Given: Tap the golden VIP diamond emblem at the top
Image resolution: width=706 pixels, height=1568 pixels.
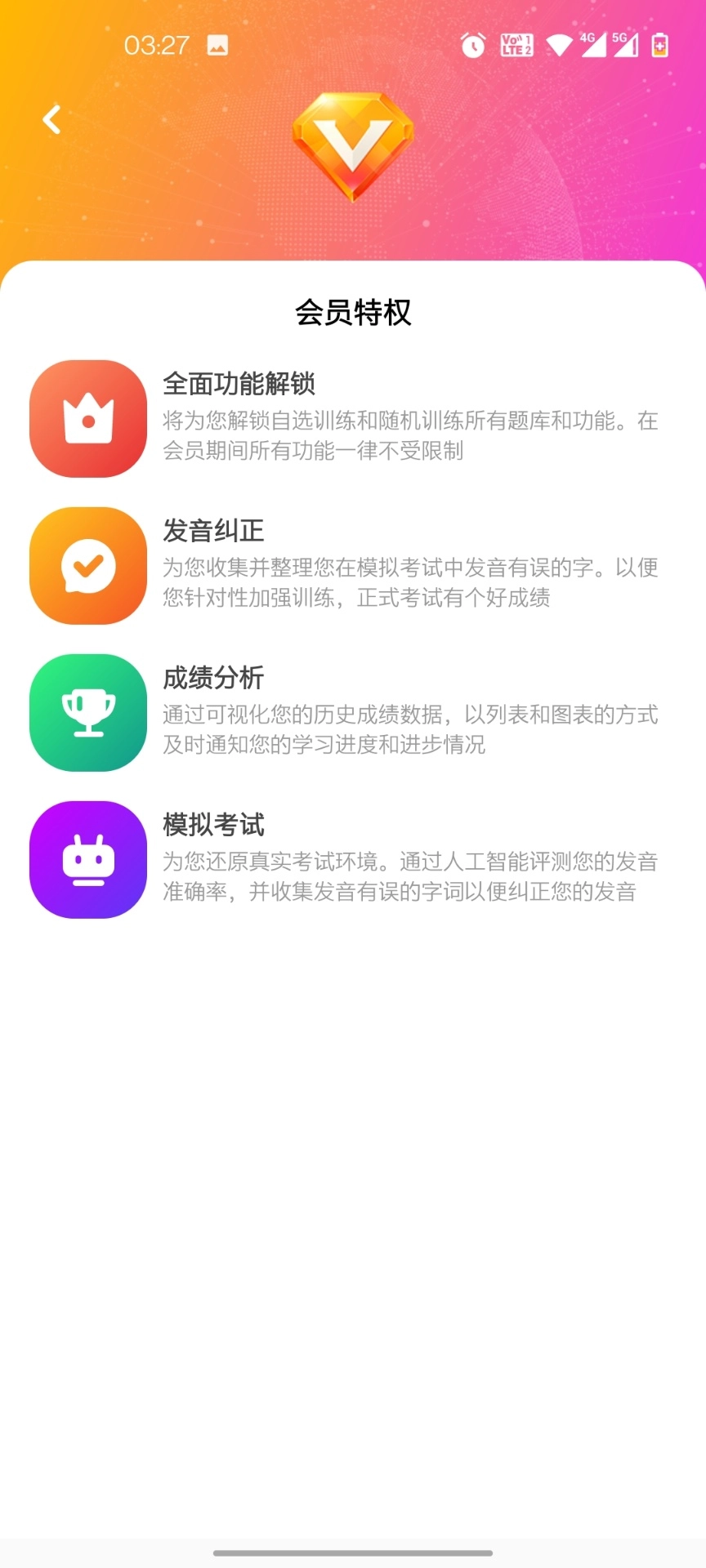Looking at the screenshot, I should (x=353, y=143).
